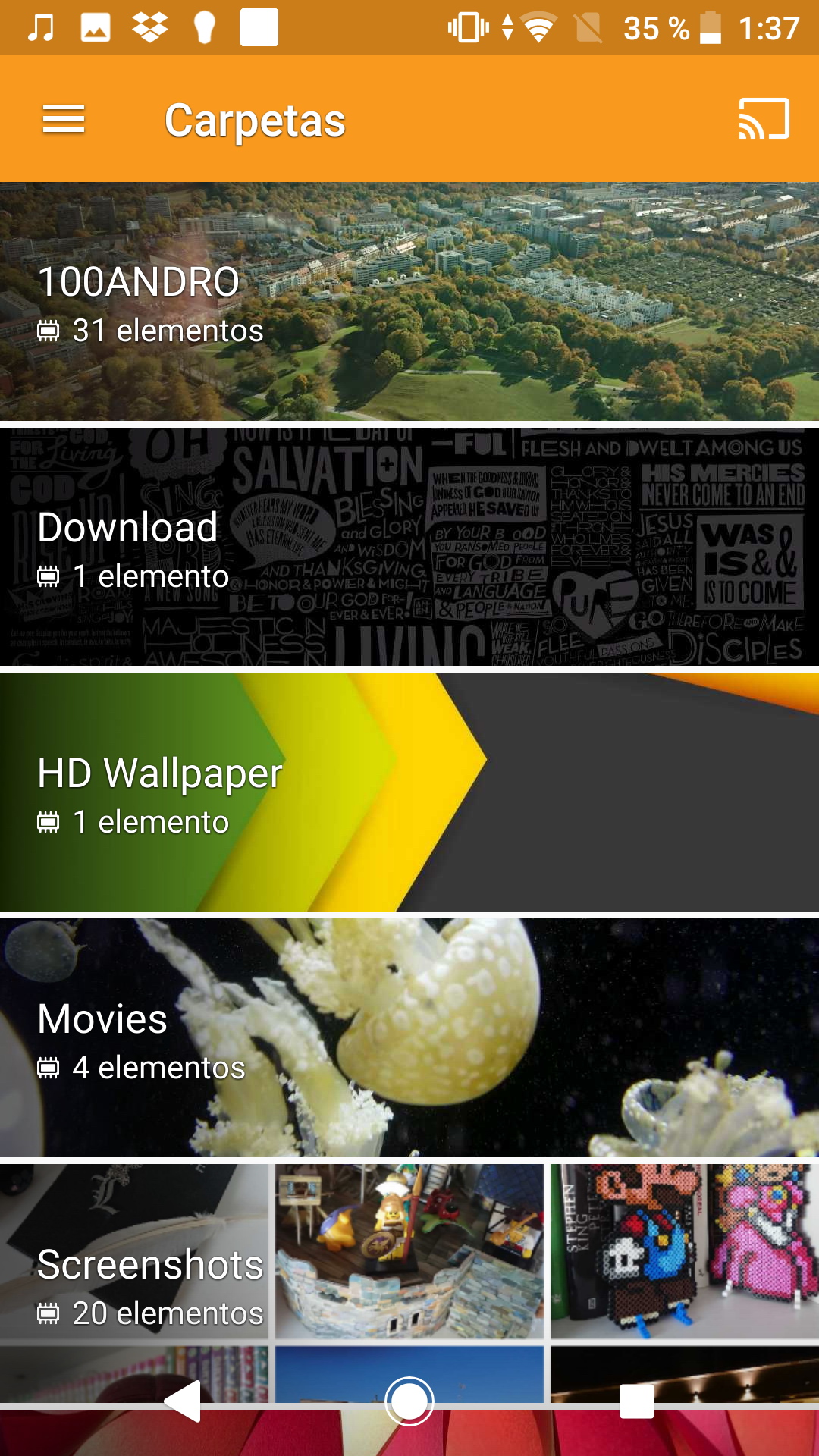The image size is (819, 1456).
Task: Open the hamburger navigation drawer
Action: (x=64, y=120)
